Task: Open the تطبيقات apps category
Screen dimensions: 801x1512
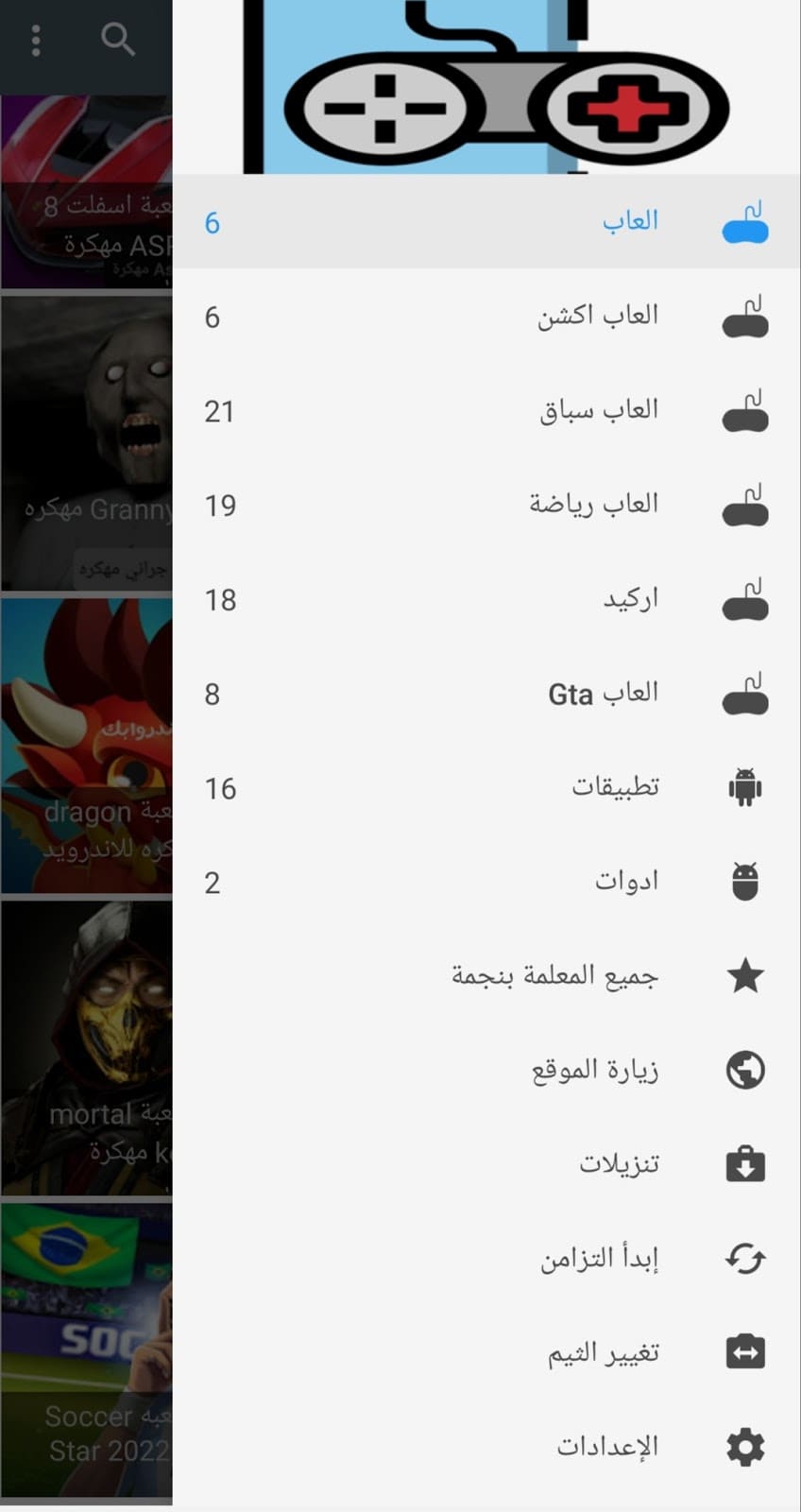Action: click(x=486, y=787)
